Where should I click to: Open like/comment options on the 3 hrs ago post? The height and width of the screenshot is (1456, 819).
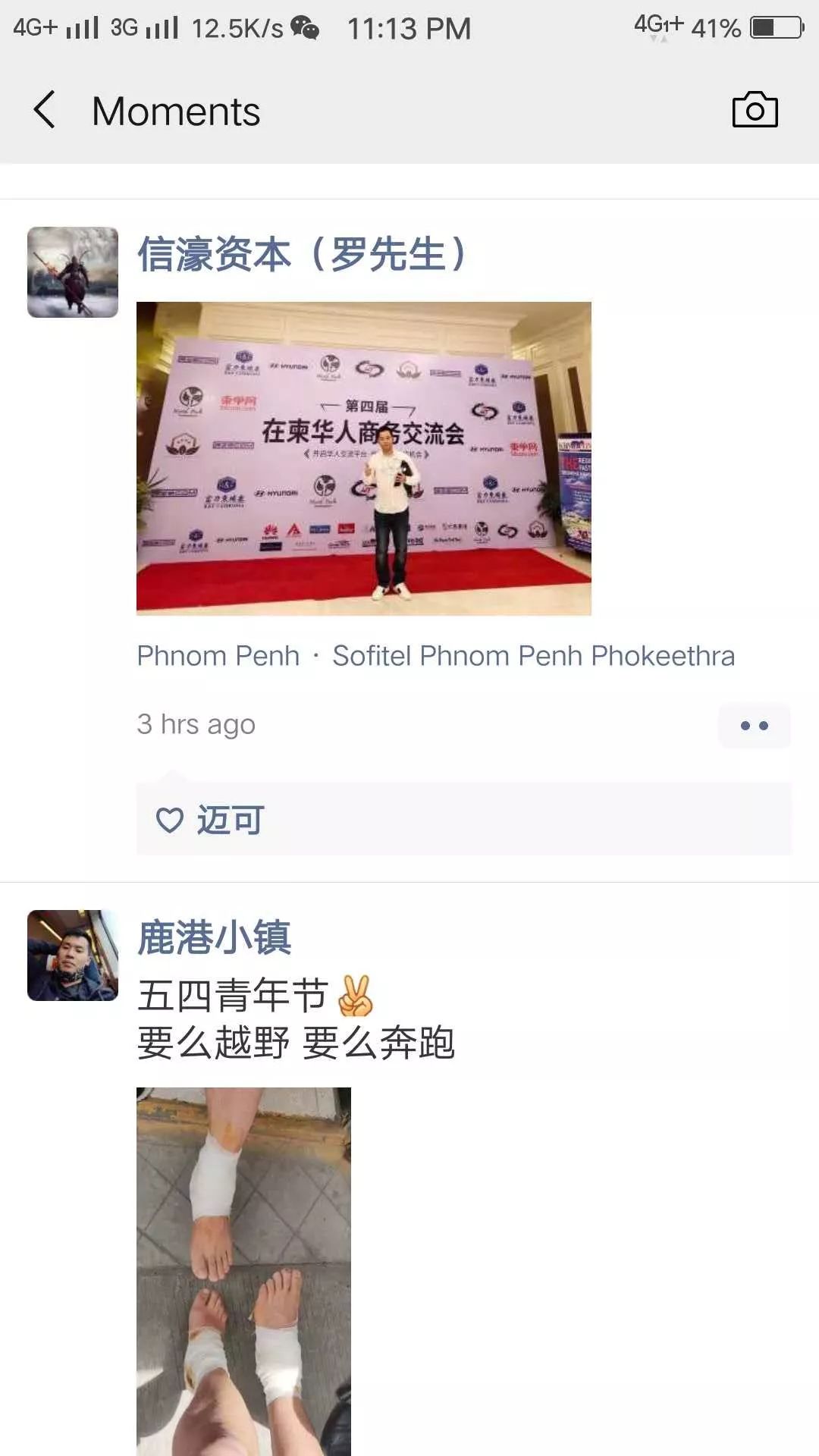[x=754, y=726]
